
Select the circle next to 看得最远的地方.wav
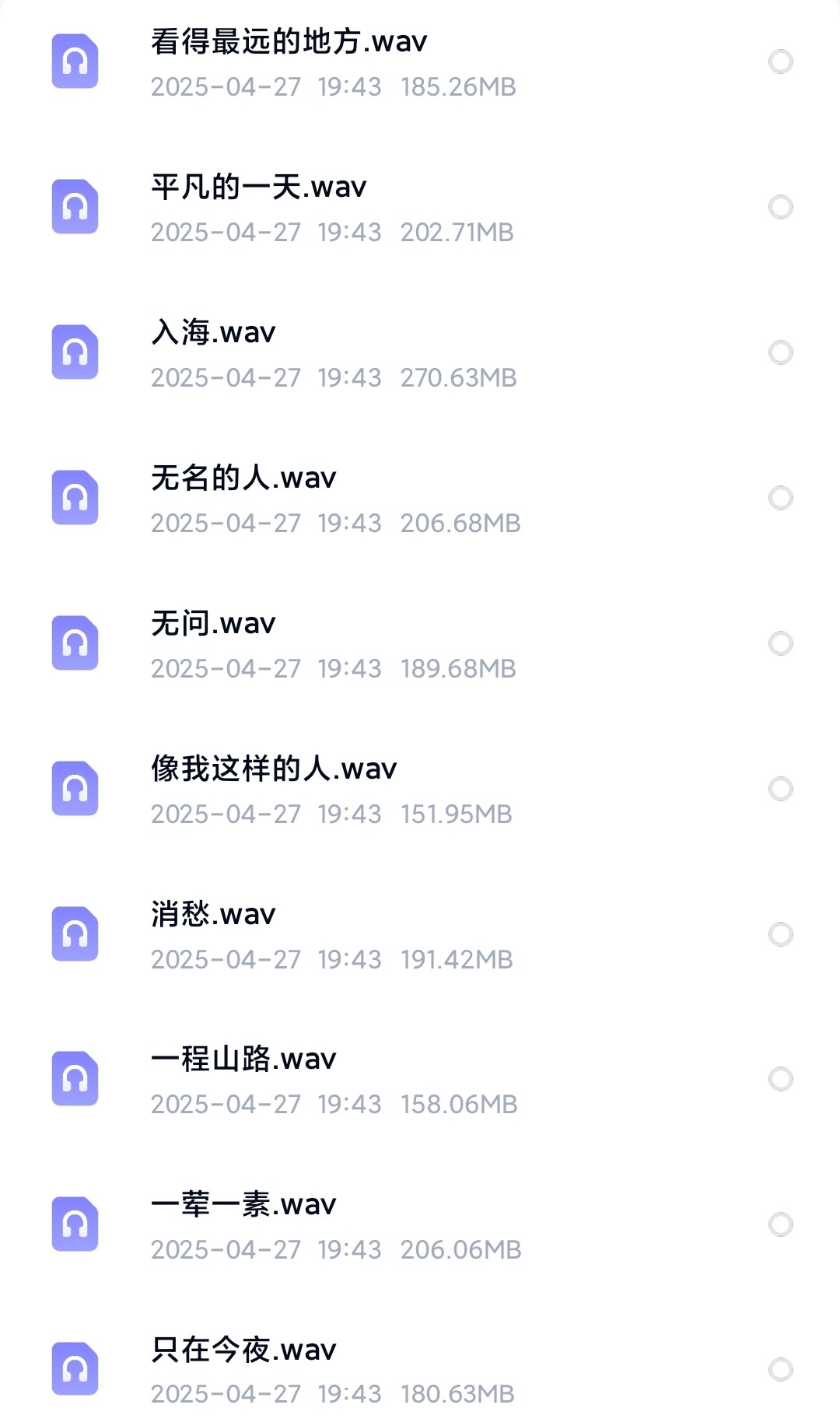780,61
